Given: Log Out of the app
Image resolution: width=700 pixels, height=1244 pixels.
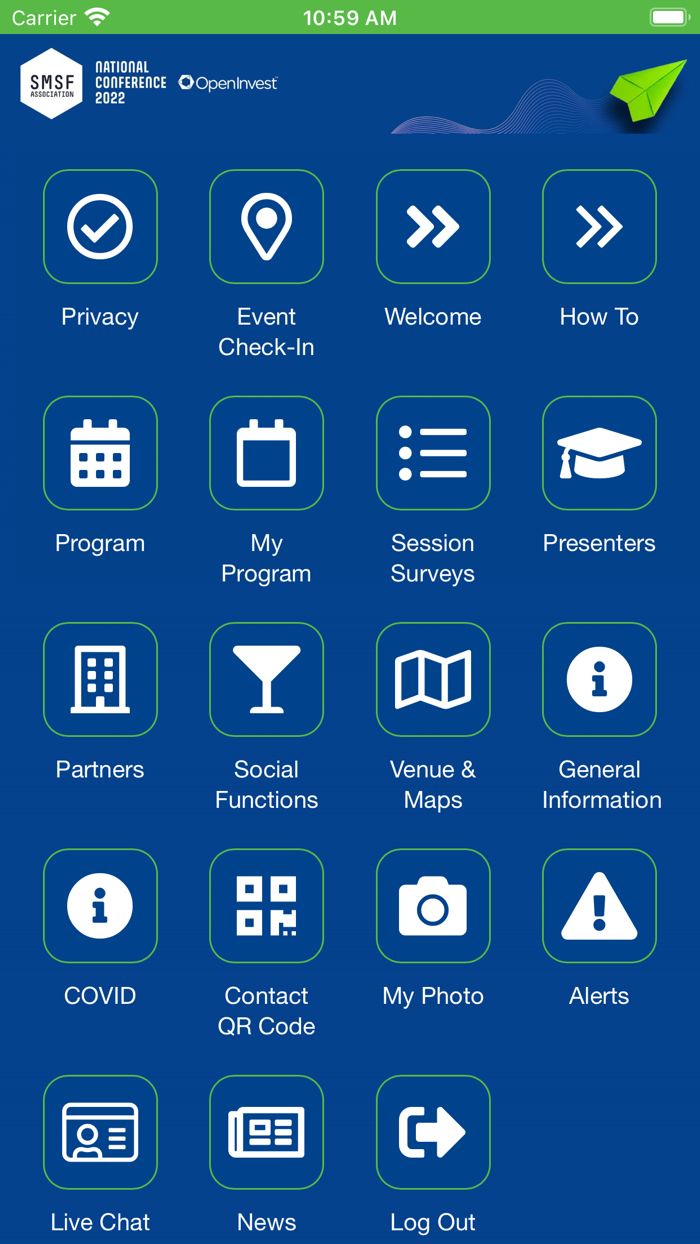Looking at the screenshot, I should coord(433,1132).
